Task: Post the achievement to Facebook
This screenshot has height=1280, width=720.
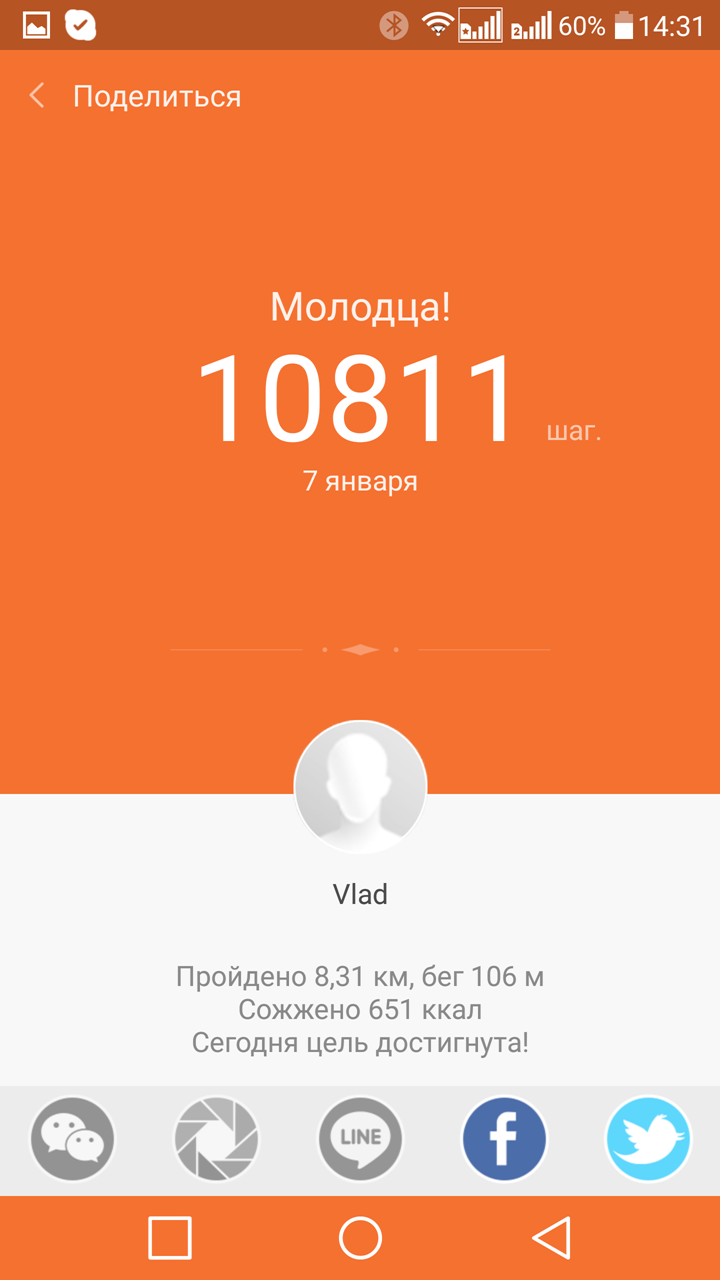Action: click(x=504, y=1139)
